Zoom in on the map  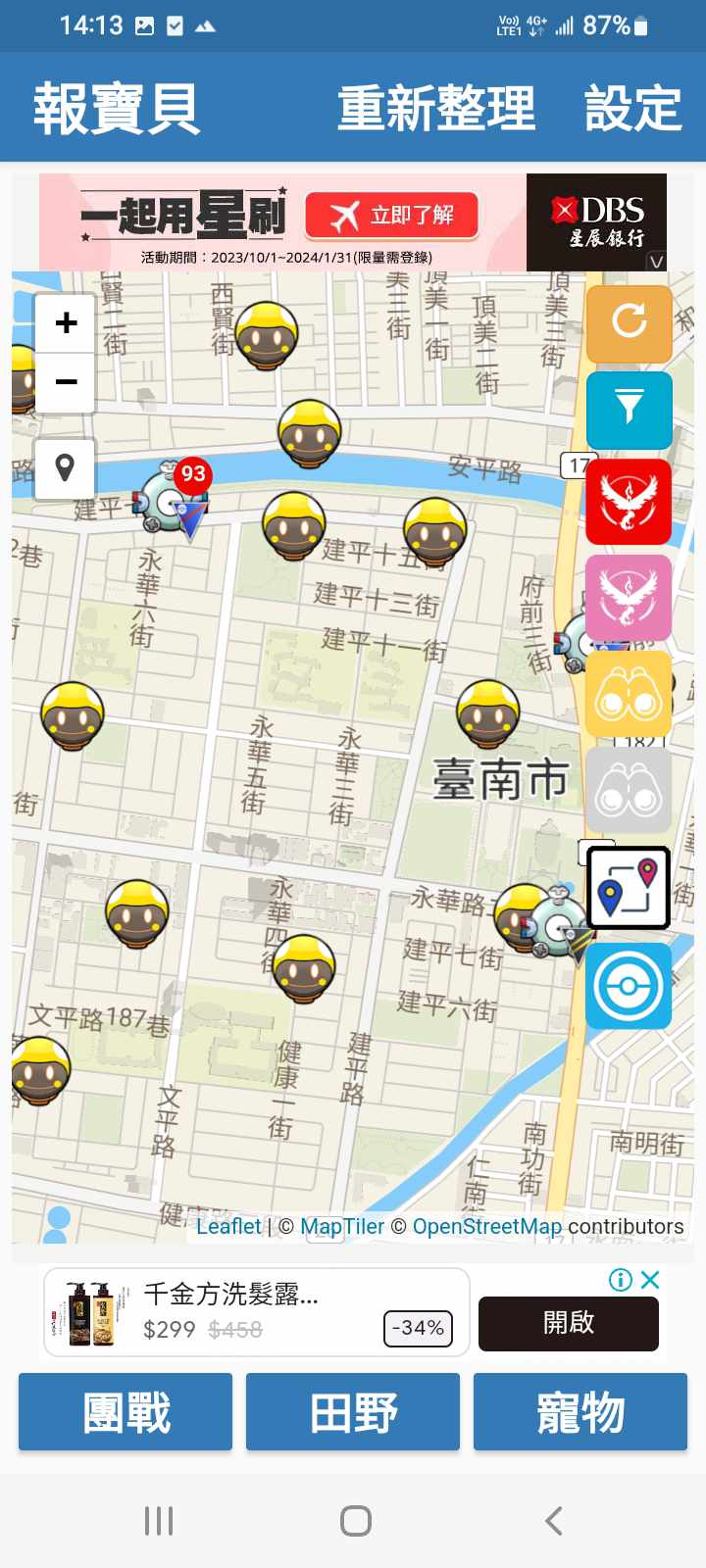[66, 322]
